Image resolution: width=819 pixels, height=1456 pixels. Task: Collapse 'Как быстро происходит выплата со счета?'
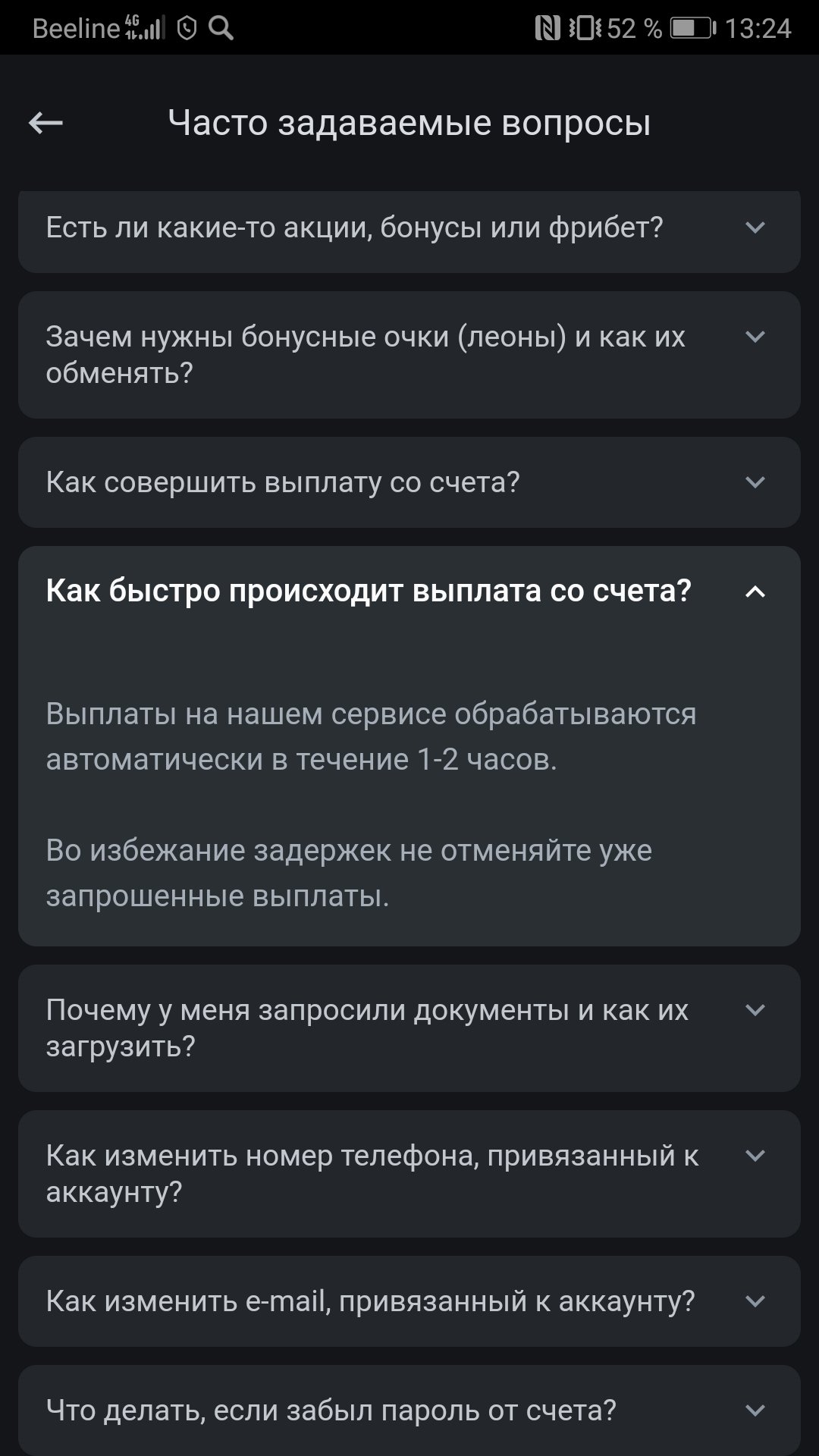pos(409,591)
